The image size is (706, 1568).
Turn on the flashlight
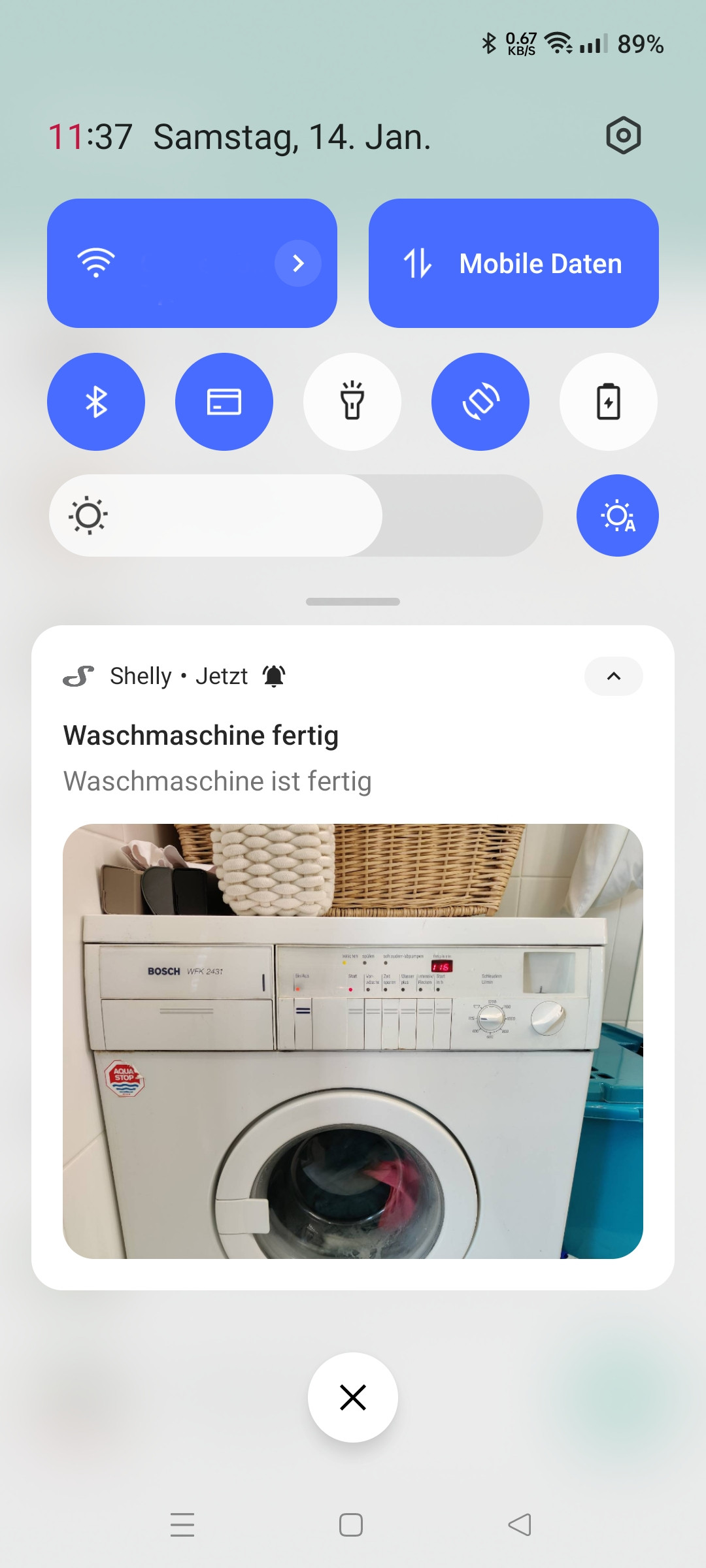pos(352,402)
